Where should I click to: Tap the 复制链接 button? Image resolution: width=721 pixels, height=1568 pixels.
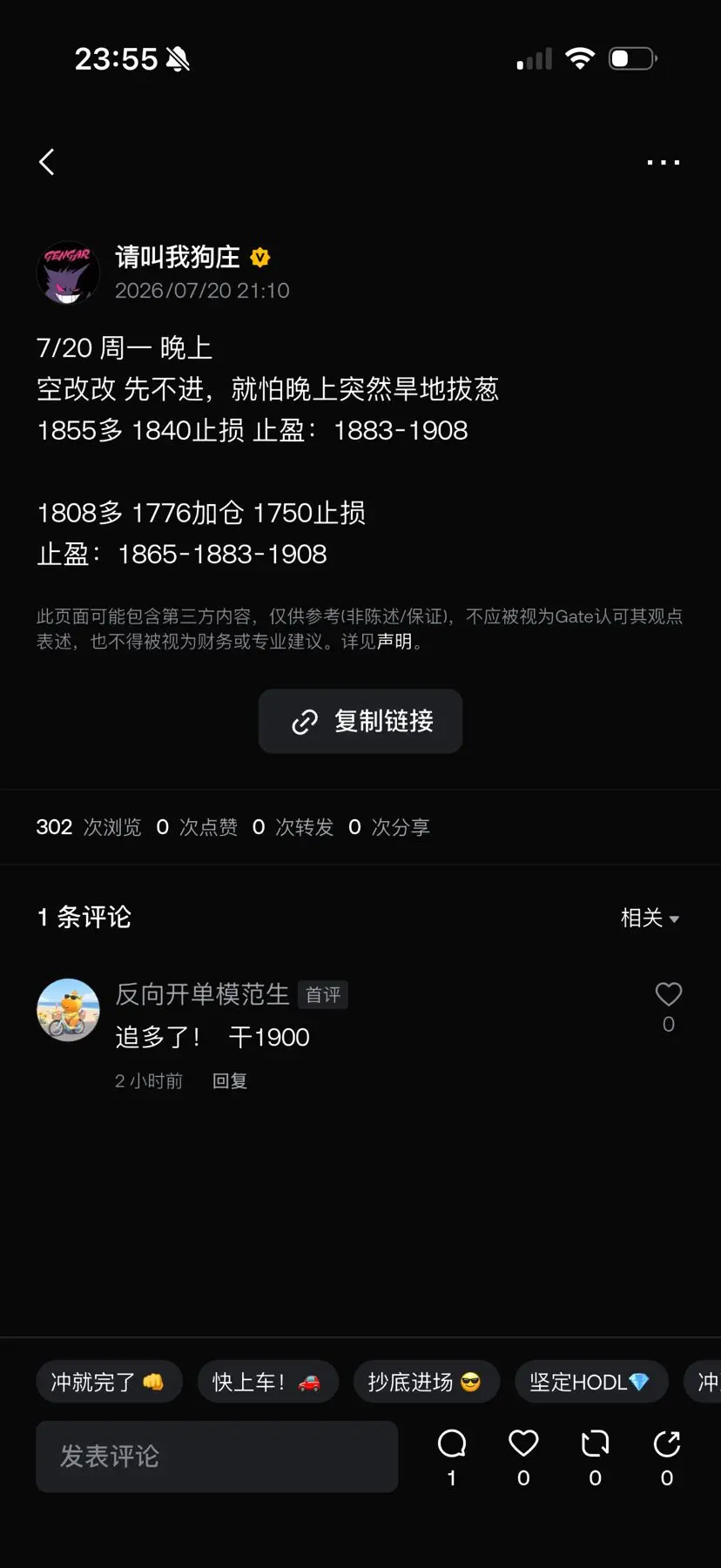(x=360, y=721)
